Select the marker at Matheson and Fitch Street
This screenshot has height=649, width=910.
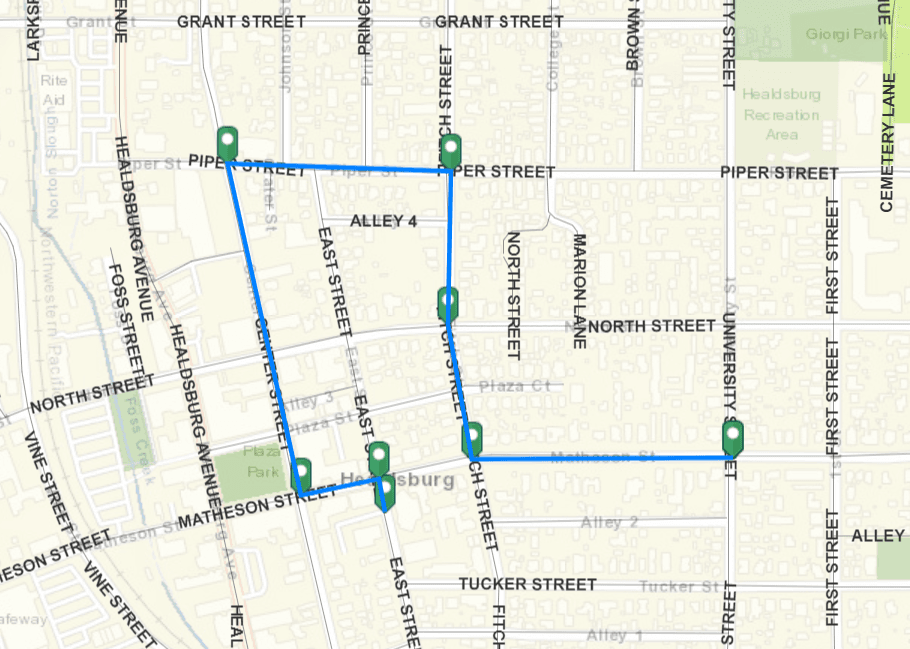point(472,437)
